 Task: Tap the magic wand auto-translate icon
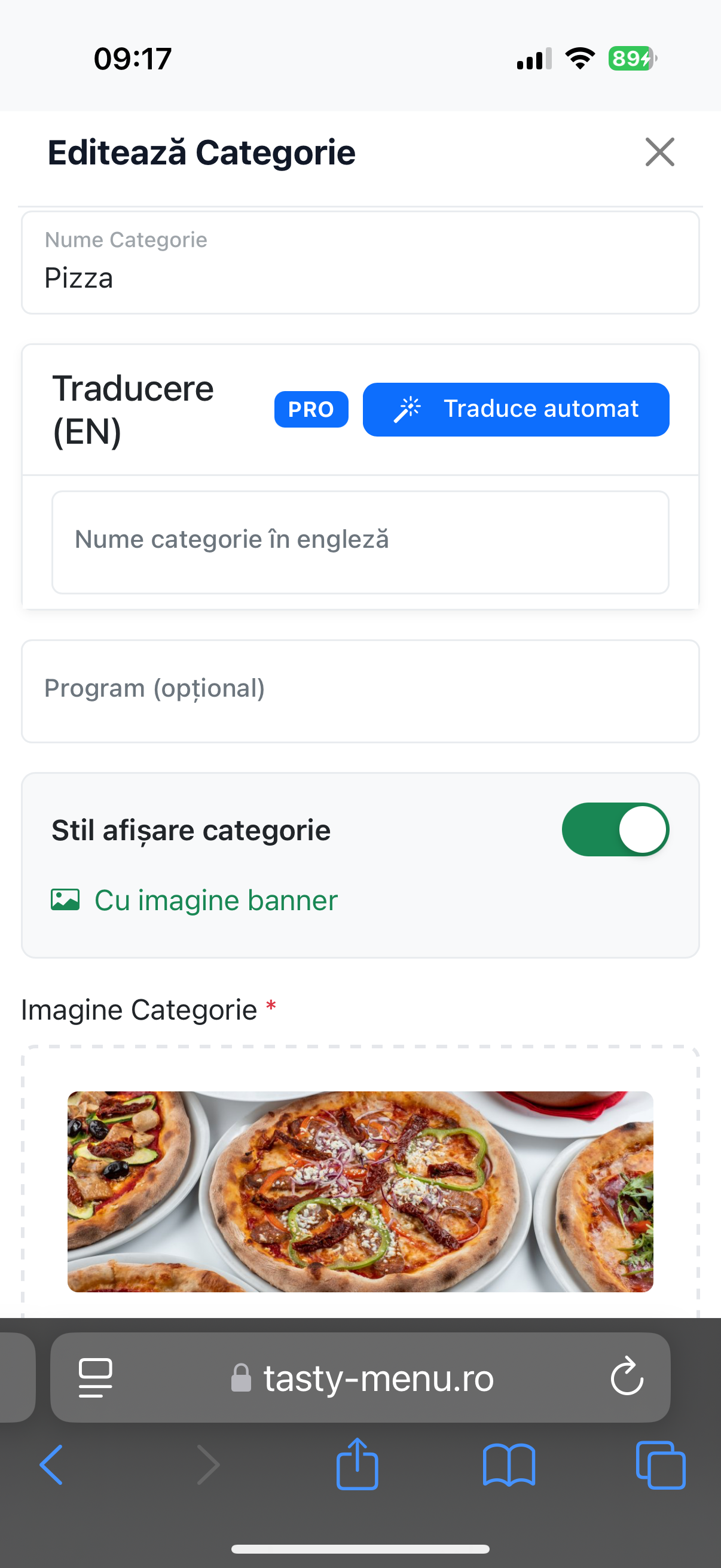(408, 409)
